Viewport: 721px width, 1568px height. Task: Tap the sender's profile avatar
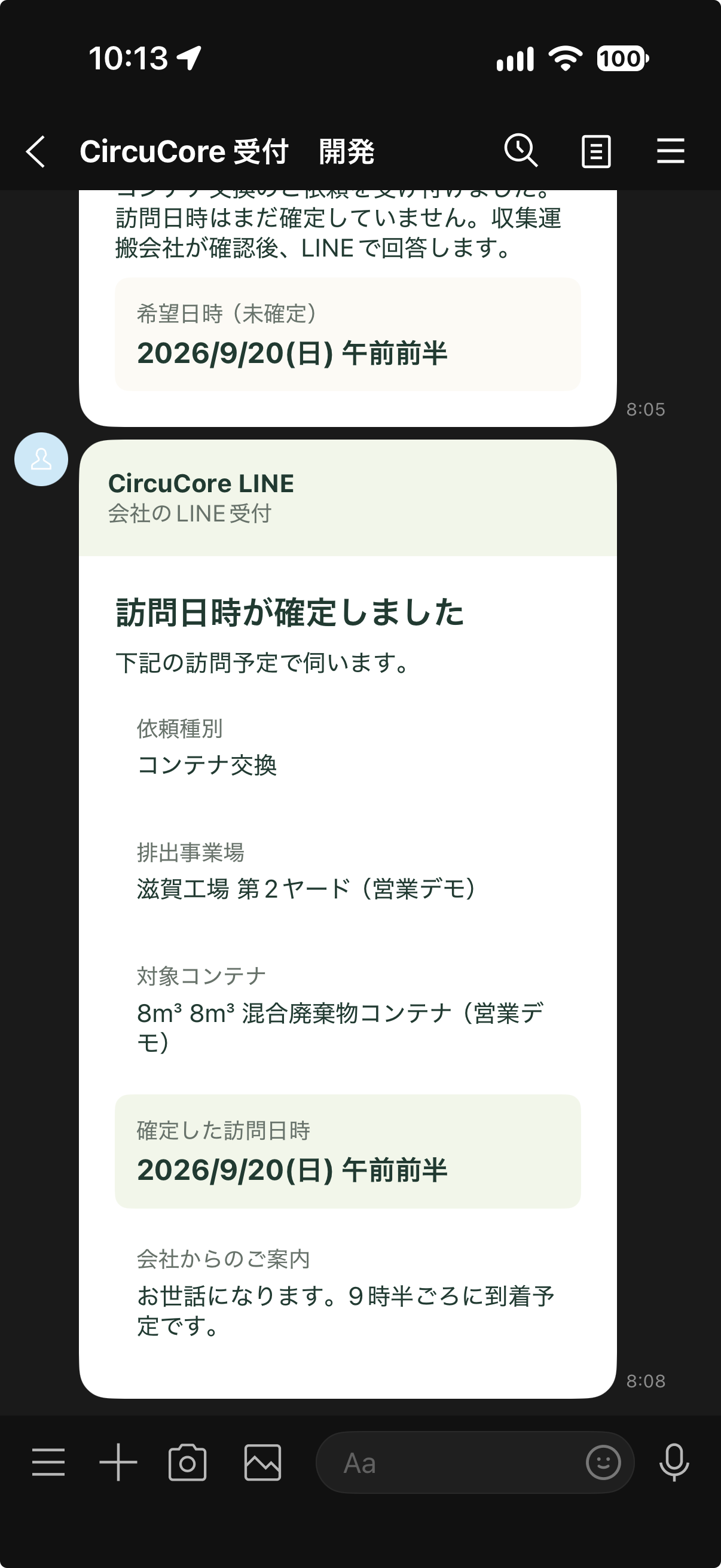[41, 459]
